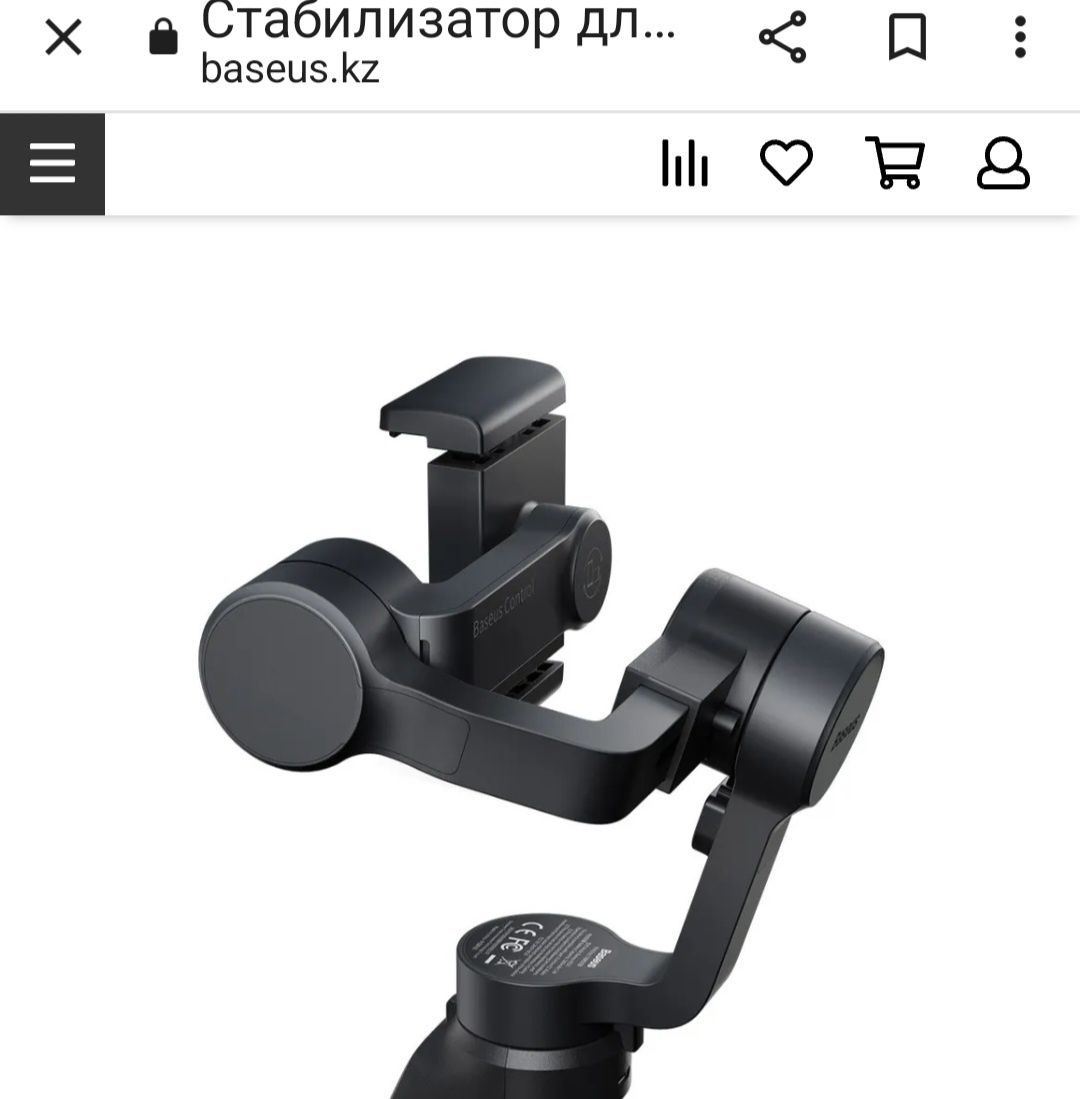
Task: Open the product comparison list
Action: click(x=685, y=164)
